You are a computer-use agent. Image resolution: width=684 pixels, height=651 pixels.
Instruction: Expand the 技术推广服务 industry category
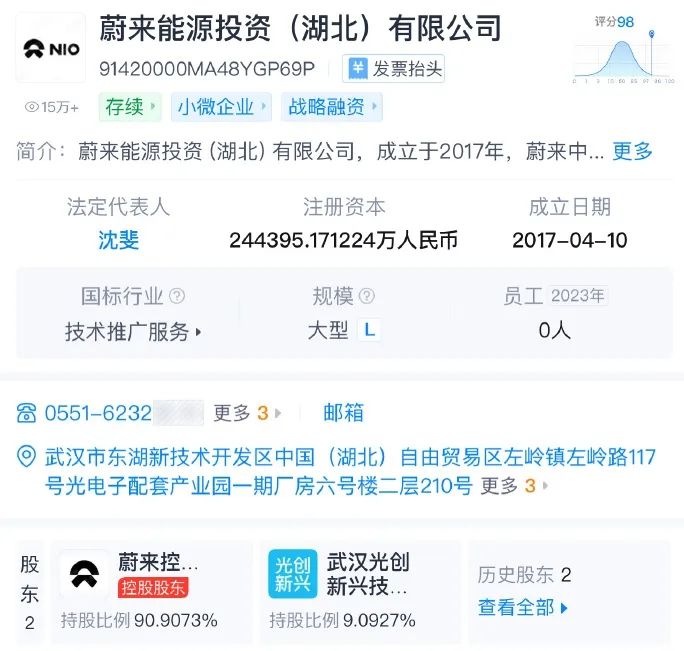click(133, 331)
